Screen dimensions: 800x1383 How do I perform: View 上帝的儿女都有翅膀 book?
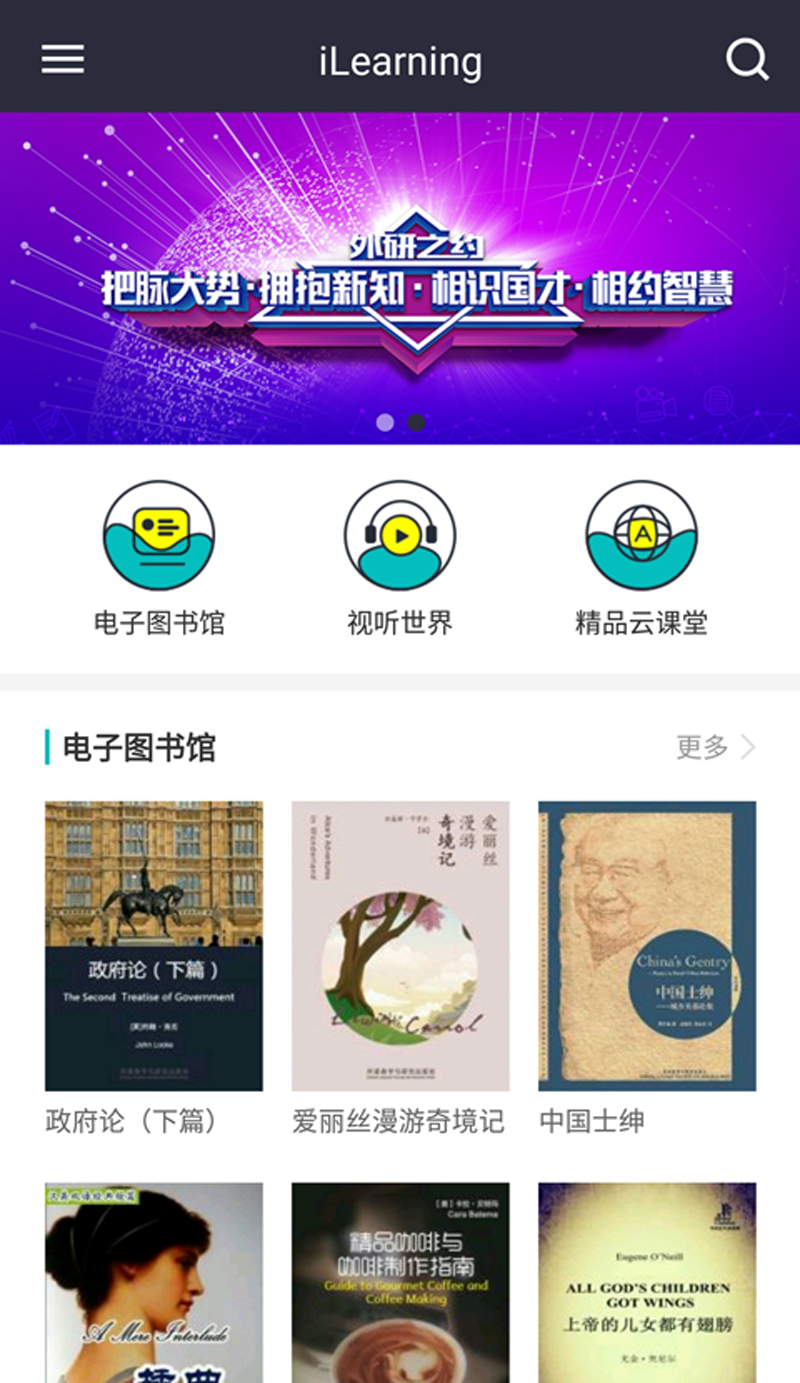click(647, 1282)
